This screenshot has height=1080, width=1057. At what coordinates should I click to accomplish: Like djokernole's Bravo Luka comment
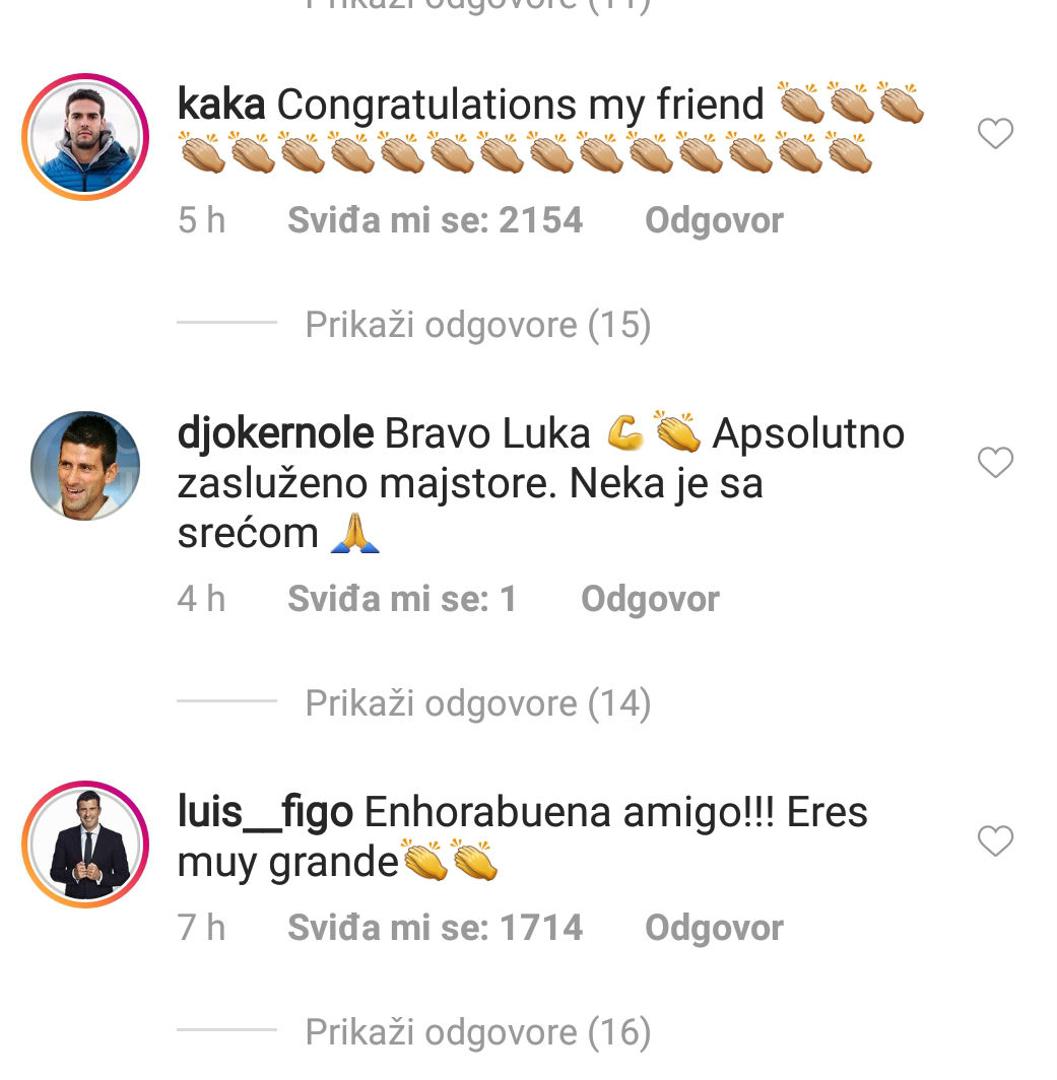pos(995,462)
